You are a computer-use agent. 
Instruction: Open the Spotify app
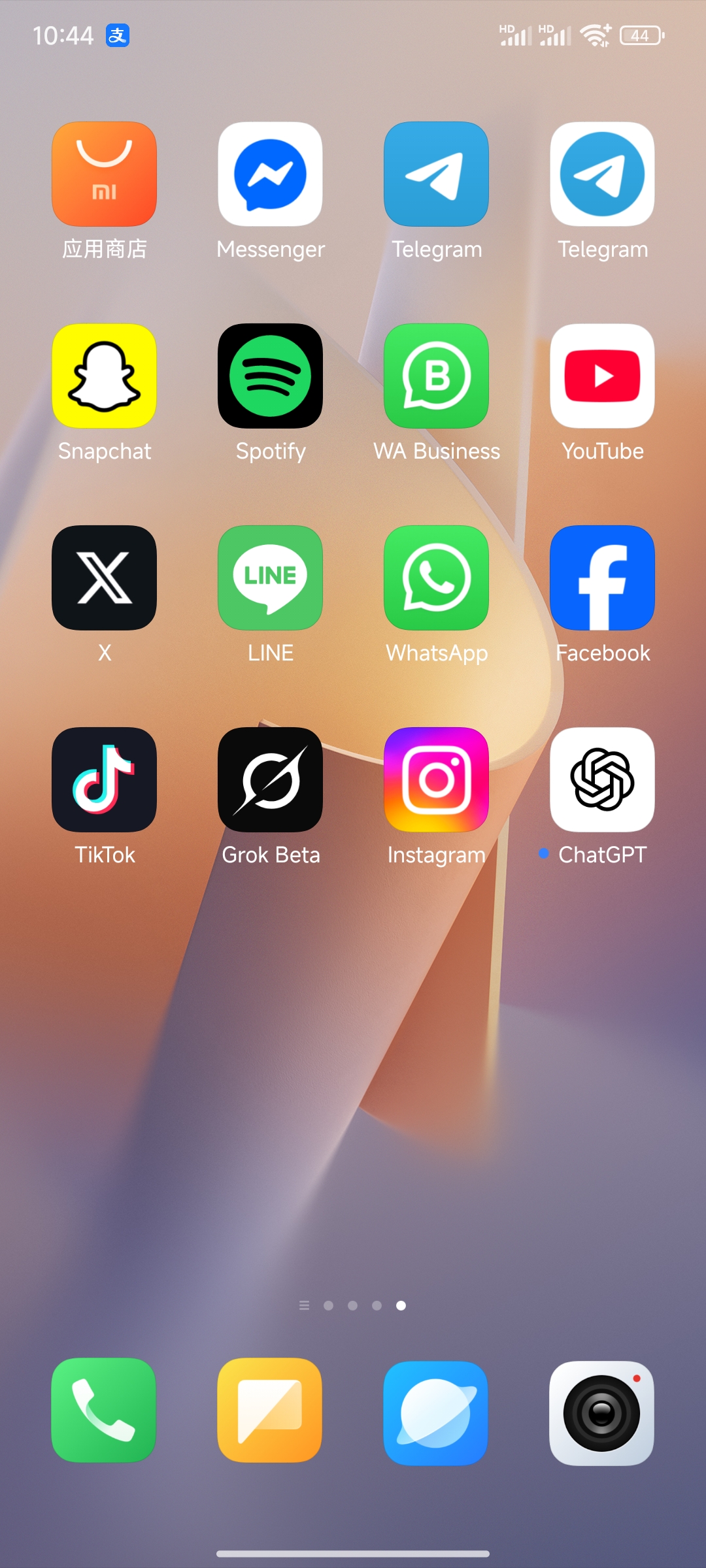(270, 376)
